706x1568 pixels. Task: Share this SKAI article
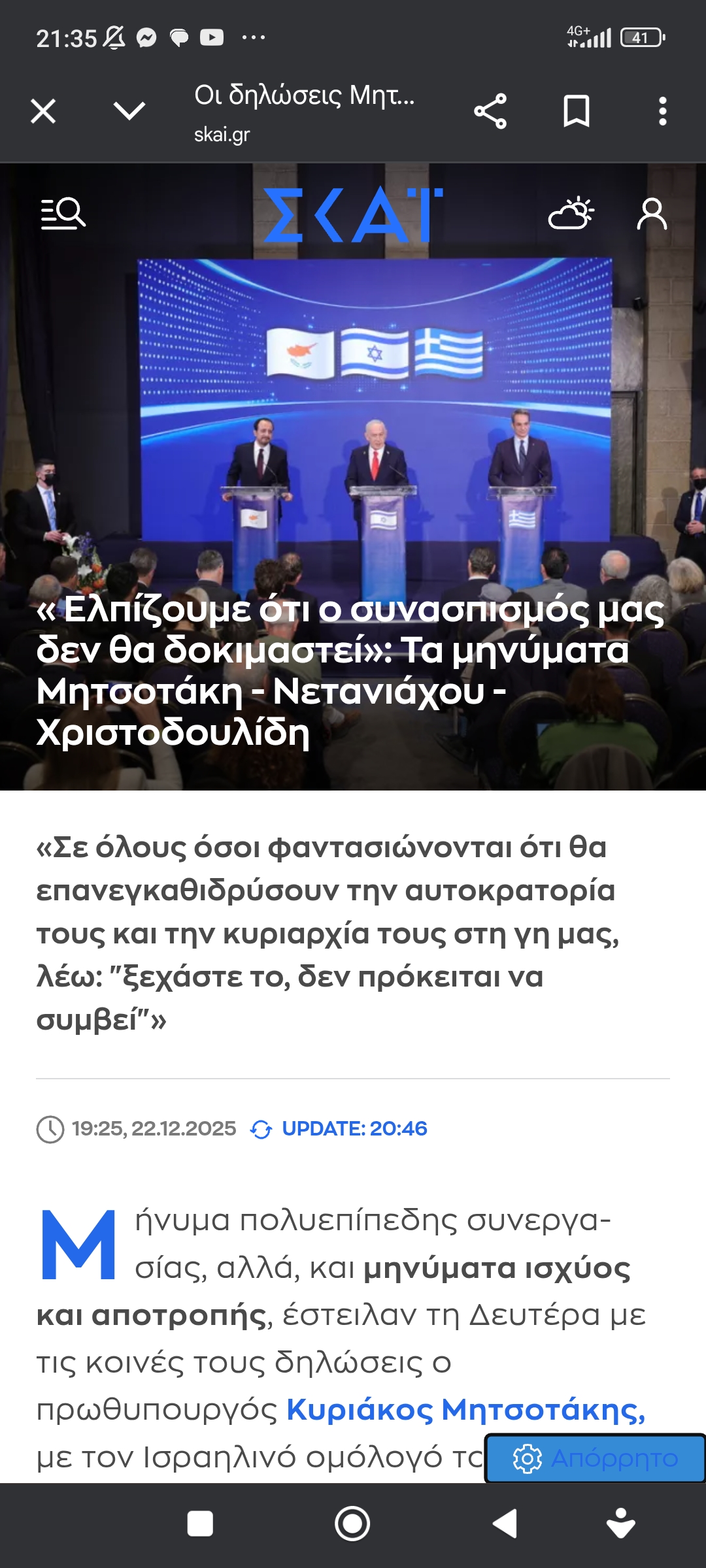pos(490,111)
